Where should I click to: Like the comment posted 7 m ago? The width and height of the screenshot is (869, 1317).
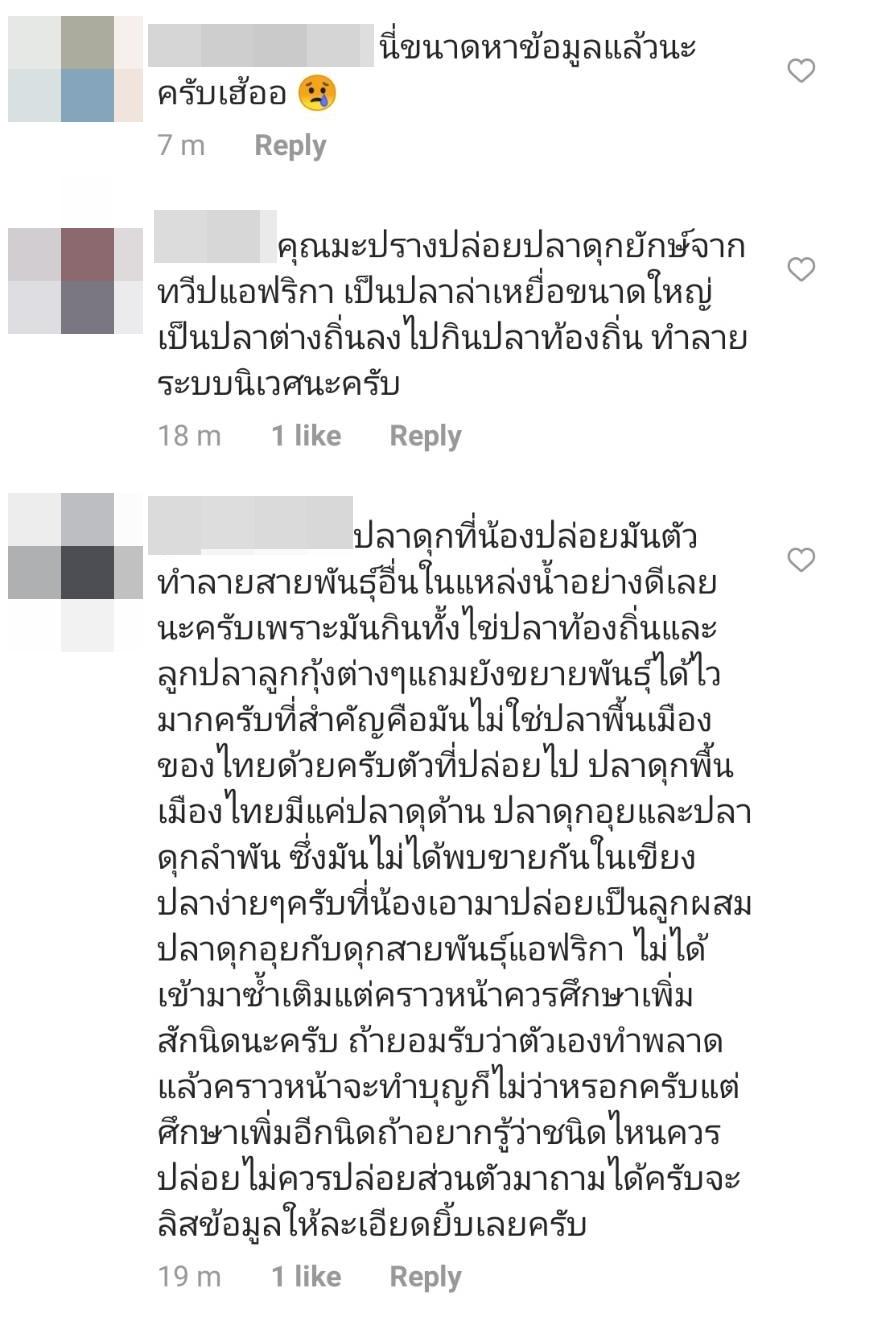coord(801,71)
